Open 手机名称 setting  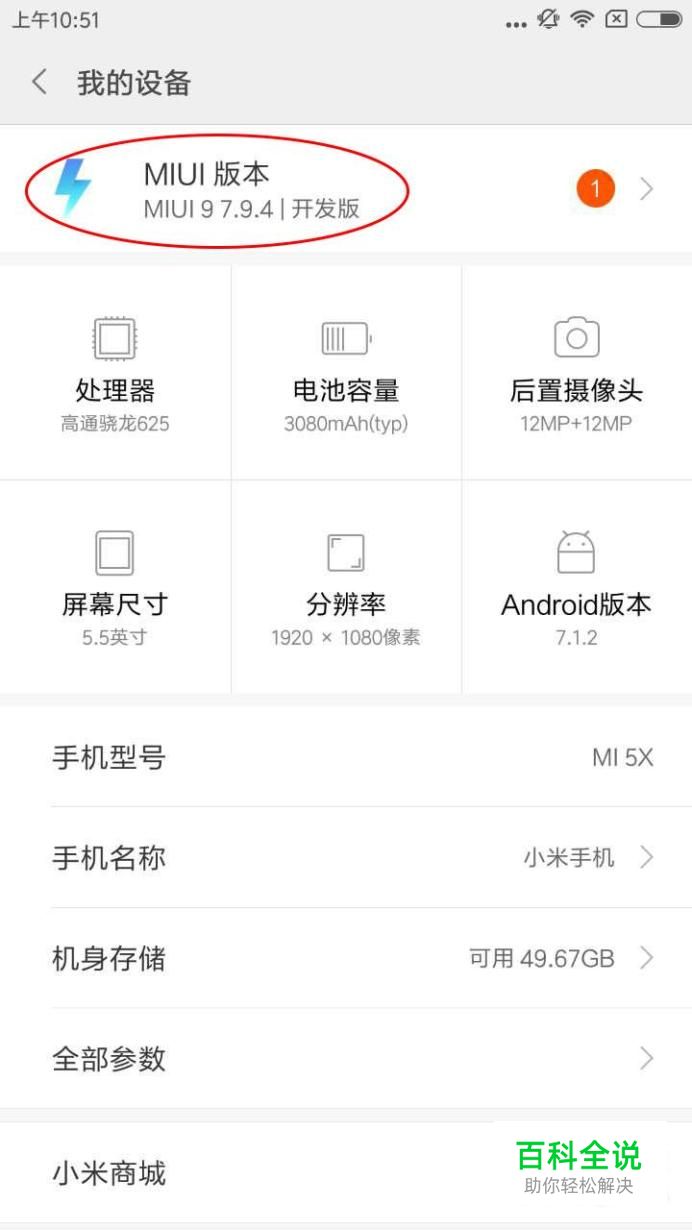pos(346,857)
